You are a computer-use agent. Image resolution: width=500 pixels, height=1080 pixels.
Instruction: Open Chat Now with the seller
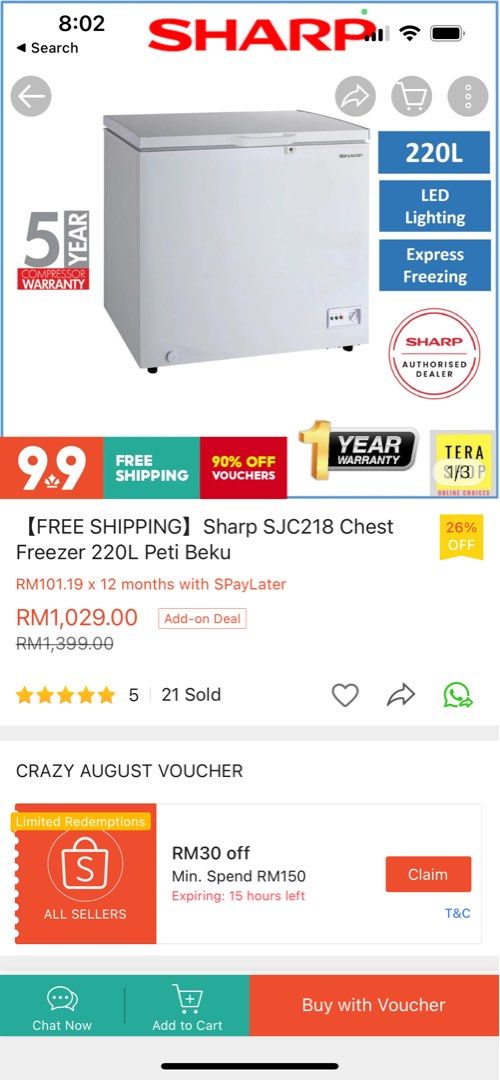pyautogui.click(x=62, y=1007)
